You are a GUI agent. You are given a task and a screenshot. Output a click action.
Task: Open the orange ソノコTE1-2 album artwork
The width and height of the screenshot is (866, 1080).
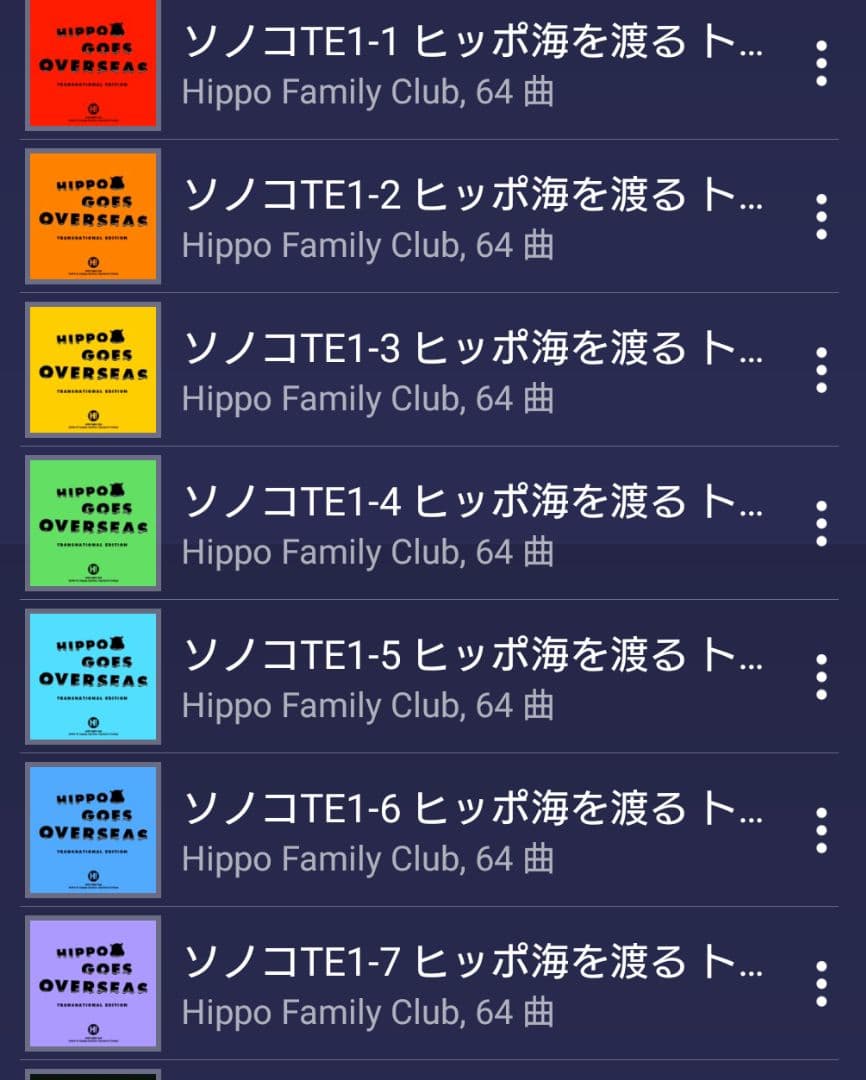(x=91, y=216)
